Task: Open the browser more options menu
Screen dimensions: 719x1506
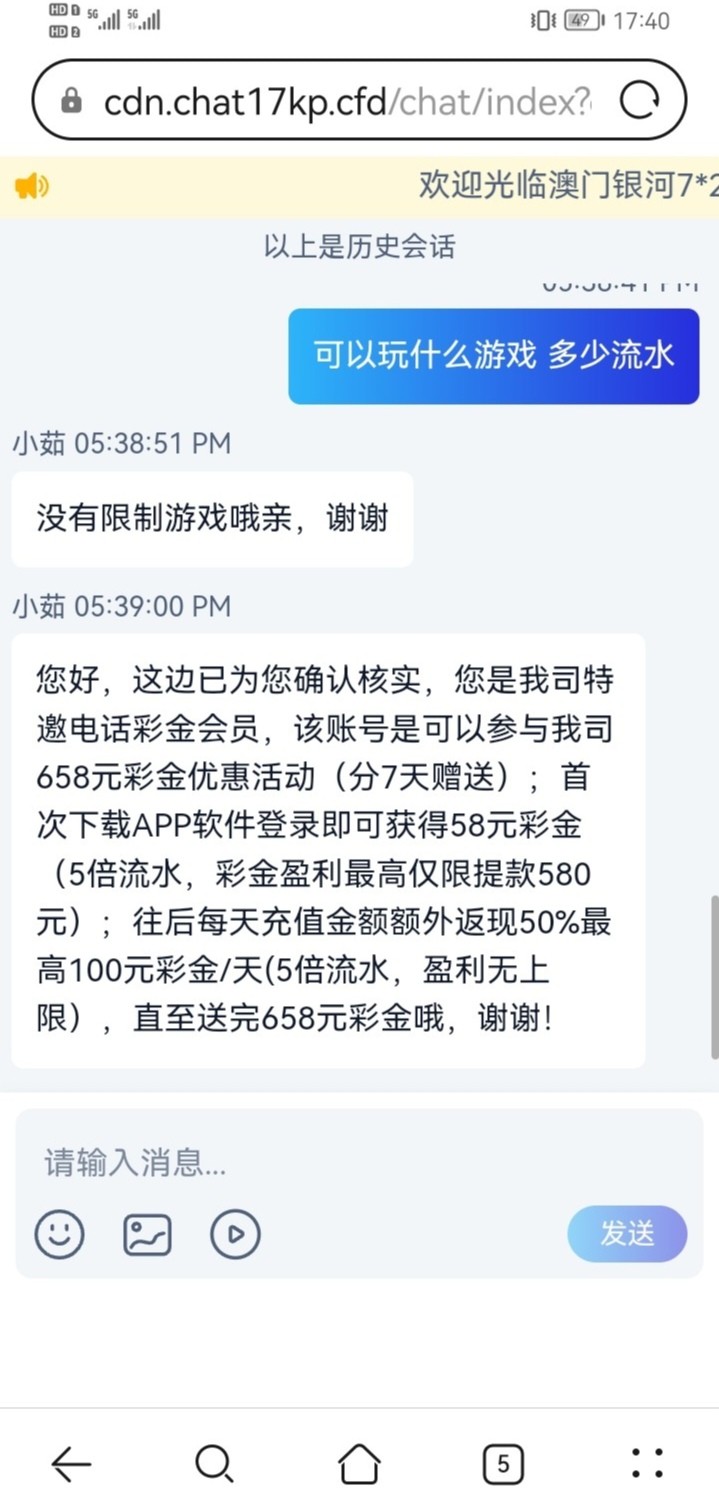Action: click(x=647, y=1464)
